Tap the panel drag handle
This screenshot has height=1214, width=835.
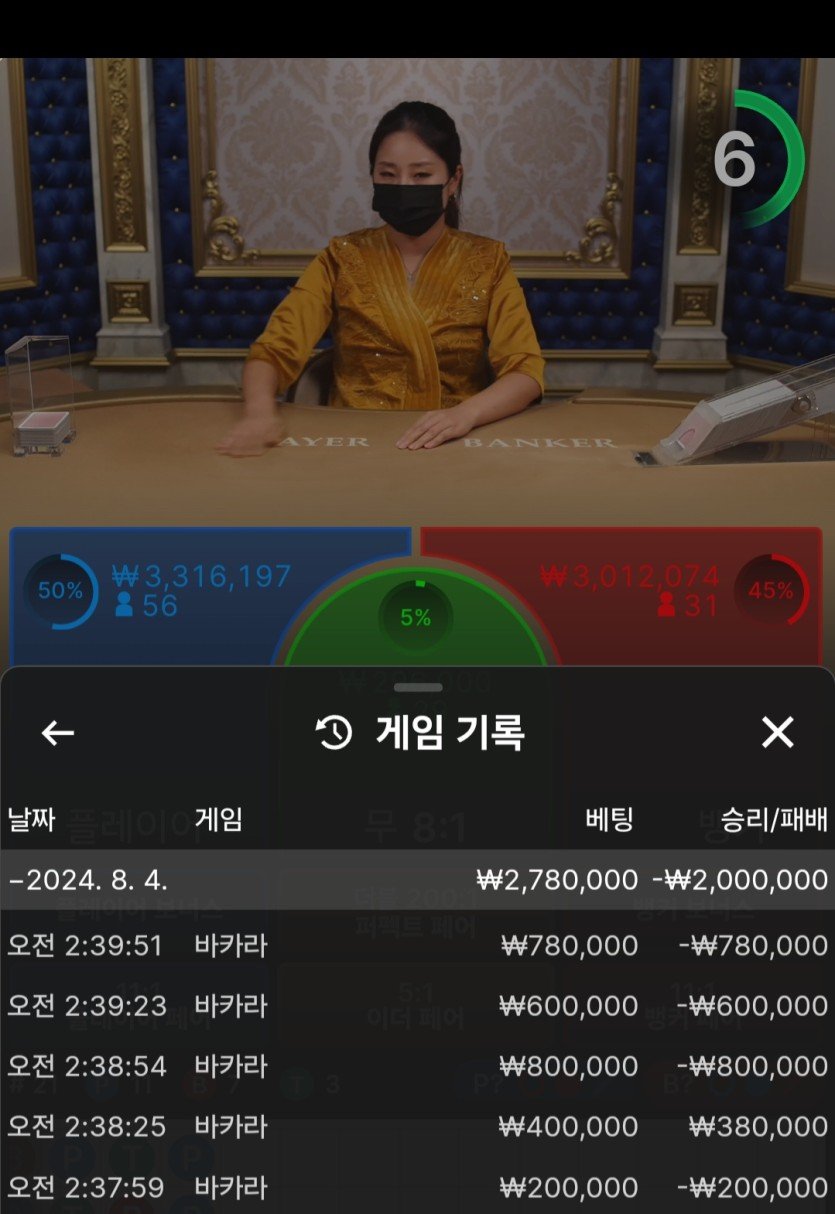coord(418,688)
